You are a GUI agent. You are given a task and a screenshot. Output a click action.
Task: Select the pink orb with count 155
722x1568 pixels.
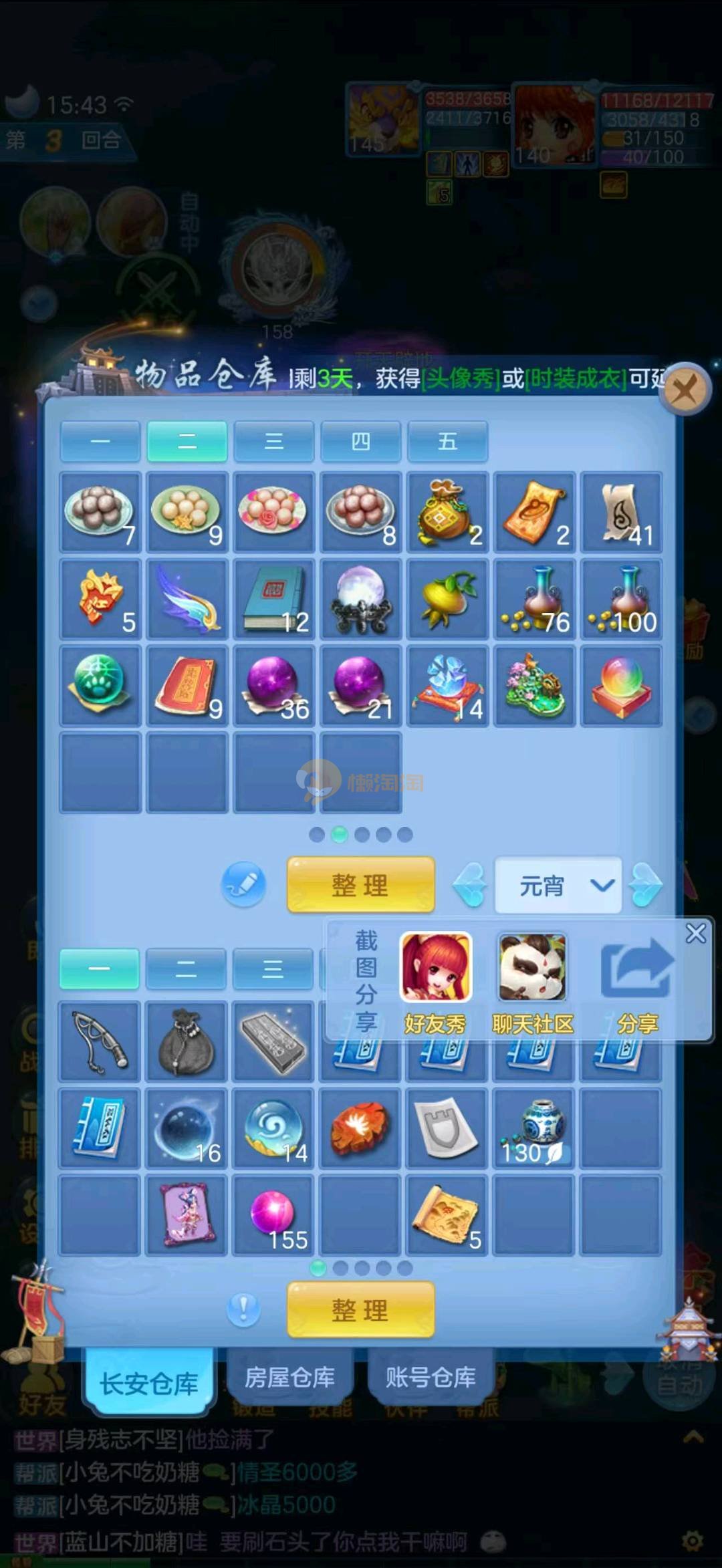tap(273, 1215)
